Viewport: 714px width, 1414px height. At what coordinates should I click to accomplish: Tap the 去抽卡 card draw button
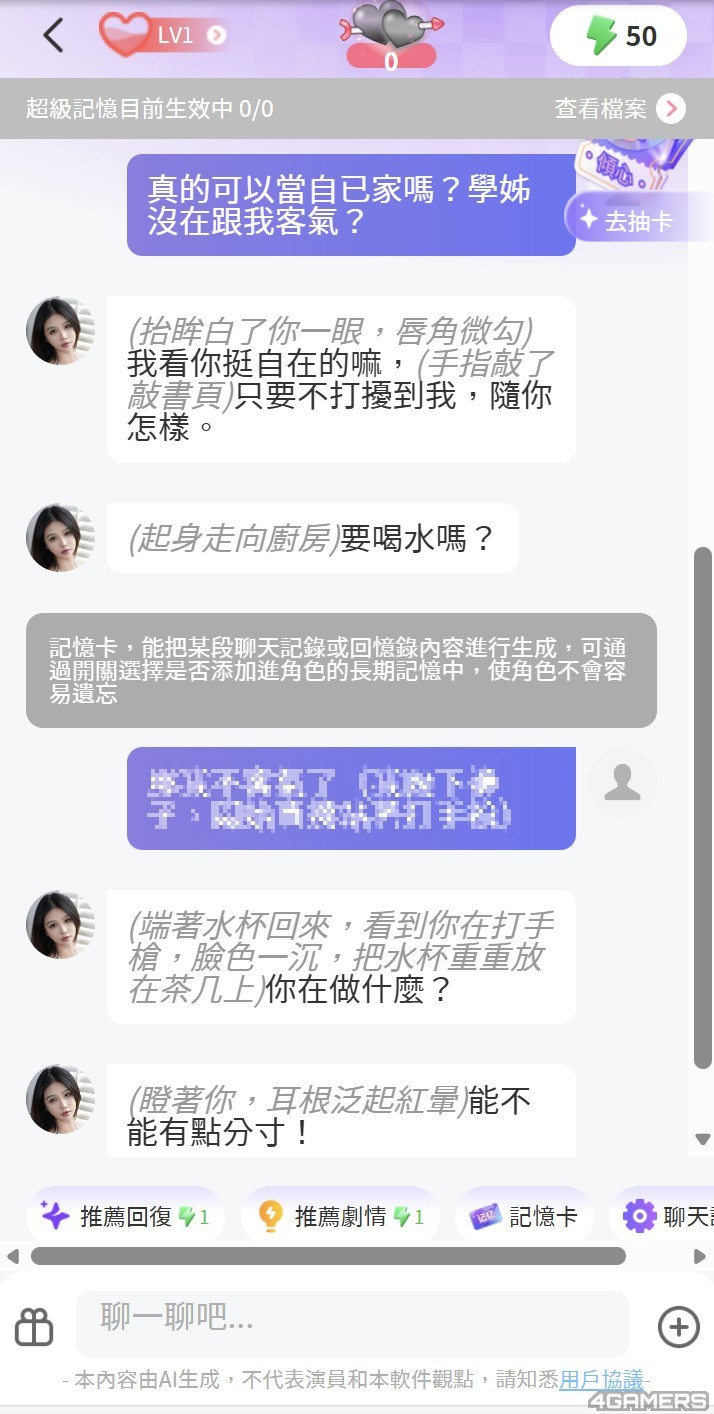point(628,220)
